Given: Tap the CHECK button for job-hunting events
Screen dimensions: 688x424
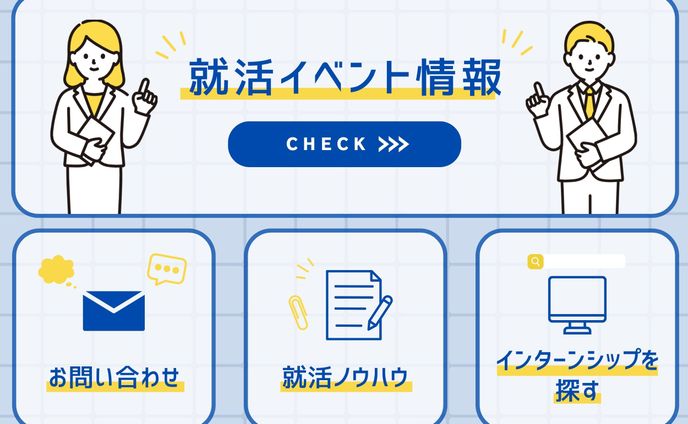Looking at the screenshot, I should point(344,144).
